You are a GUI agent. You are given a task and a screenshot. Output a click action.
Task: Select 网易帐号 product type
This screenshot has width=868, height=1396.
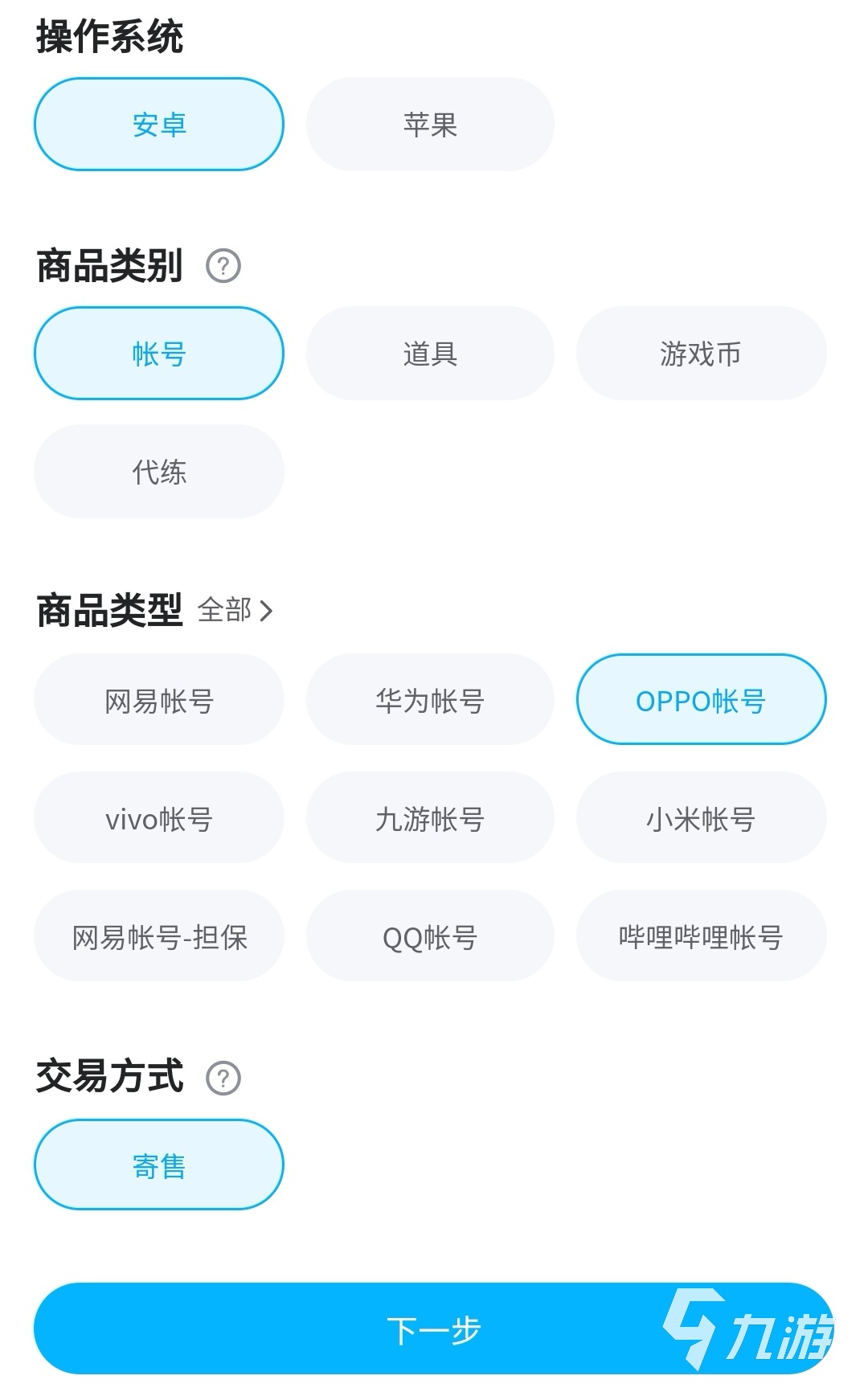coord(159,701)
